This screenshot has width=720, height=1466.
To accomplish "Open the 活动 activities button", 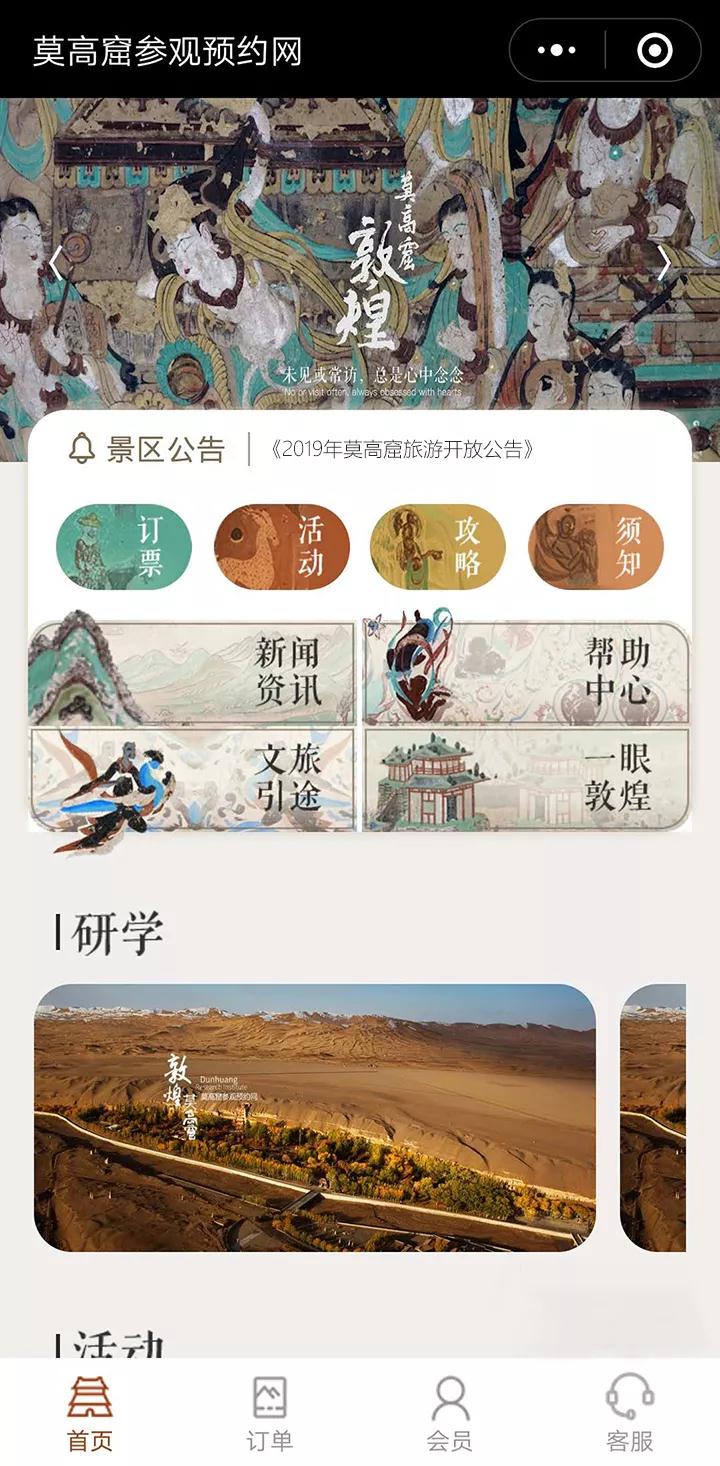I will tap(281, 547).
